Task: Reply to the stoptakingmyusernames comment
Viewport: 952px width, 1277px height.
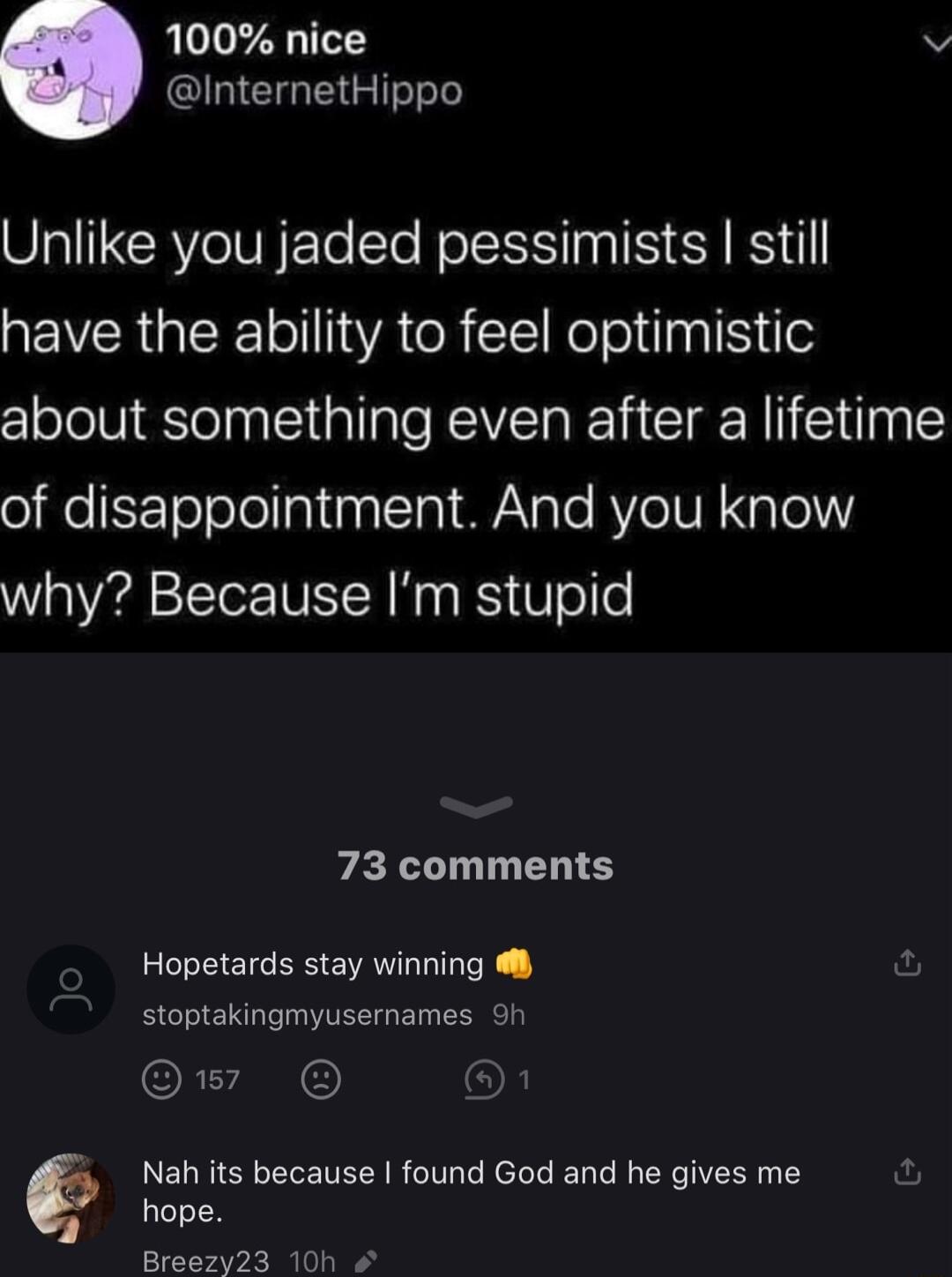Action: tap(484, 1079)
